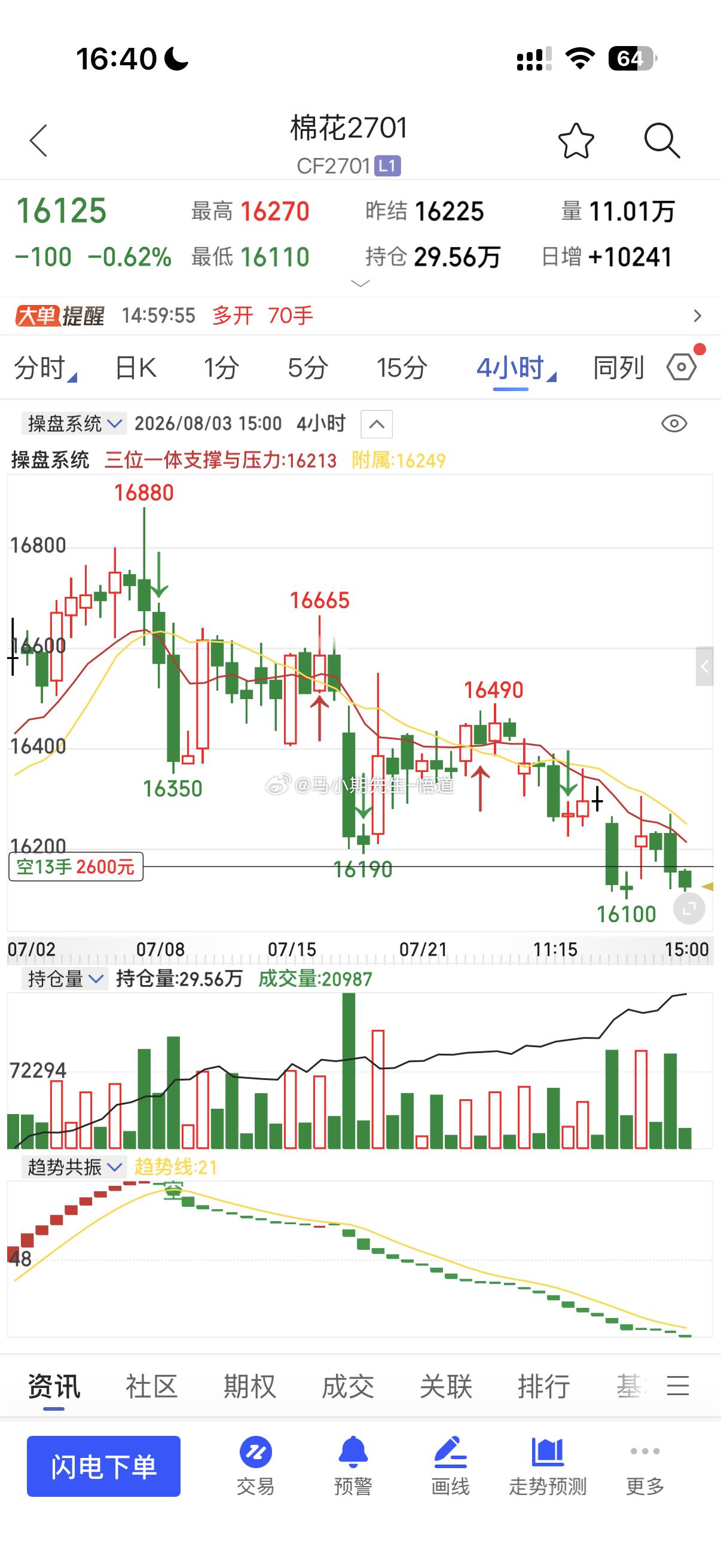Open the 持仓量 indicator dropdown
Viewport: 721px width, 1568px height.
[65, 979]
